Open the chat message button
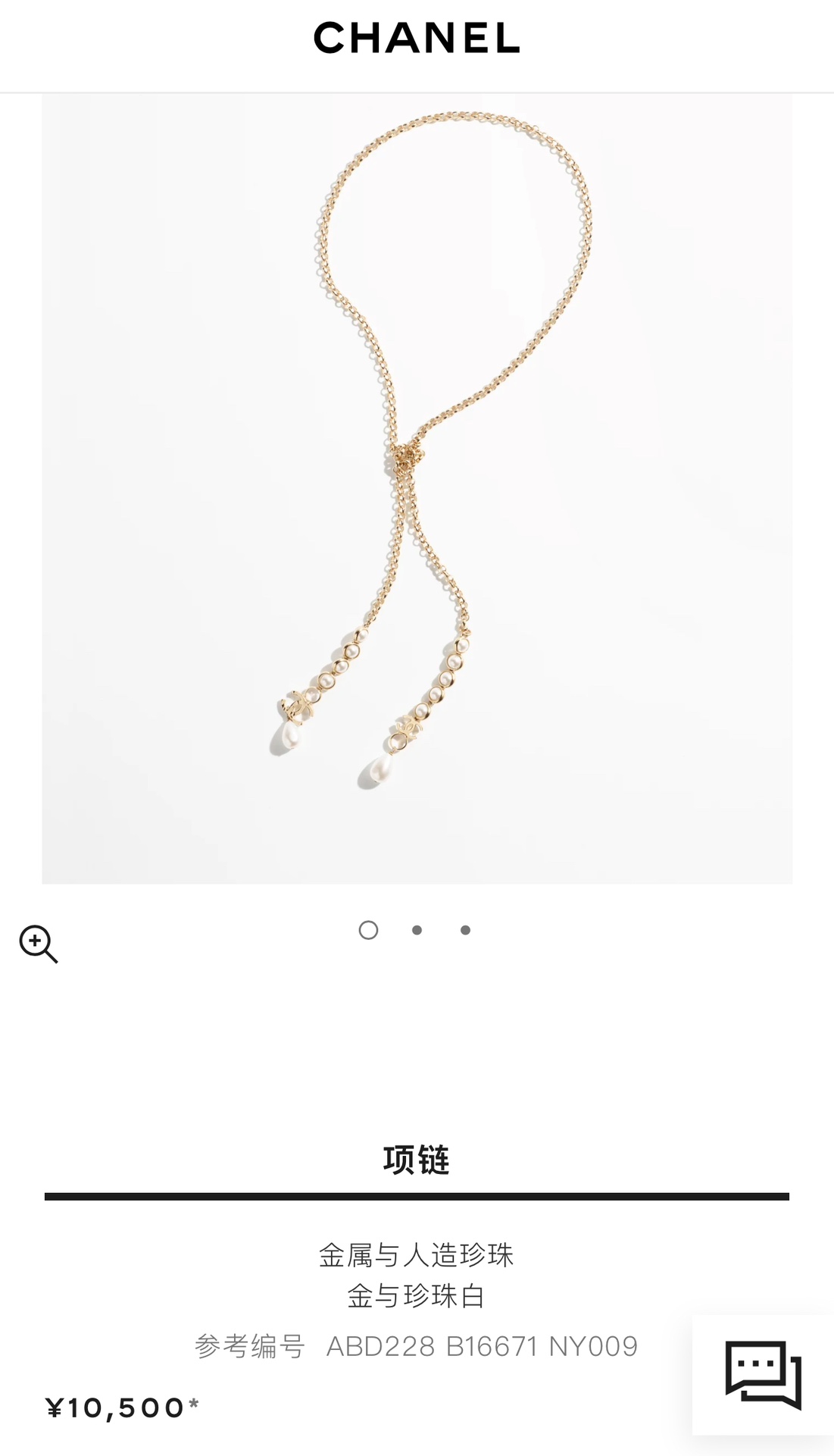 [x=763, y=1374]
